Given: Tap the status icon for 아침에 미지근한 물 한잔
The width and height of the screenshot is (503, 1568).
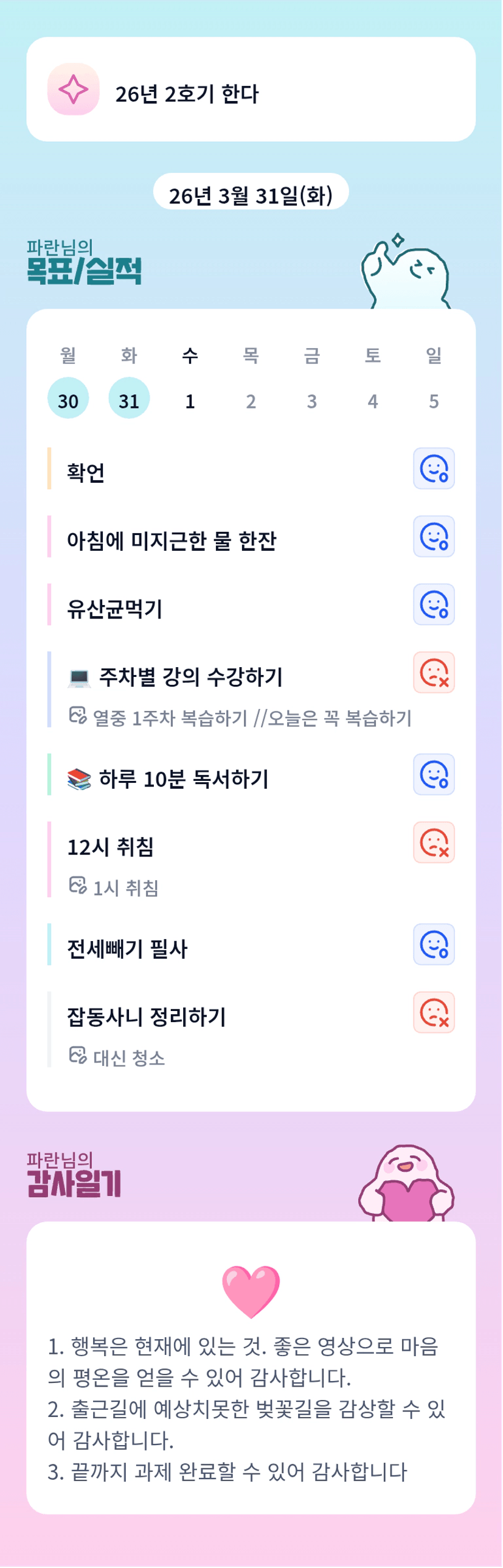Looking at the screenshot, I should coord(434,536).
